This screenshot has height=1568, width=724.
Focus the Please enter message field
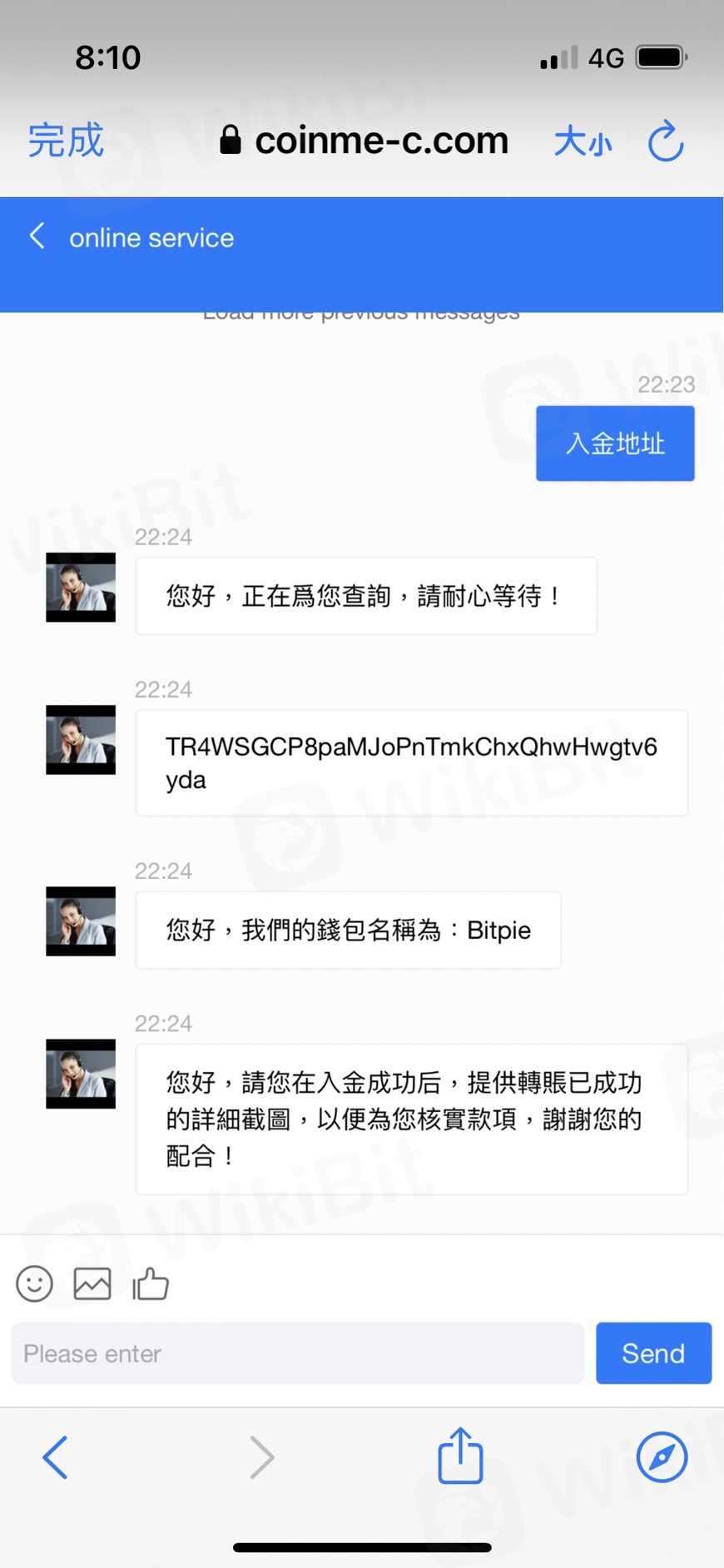pyautogui.click(x=297, y=1353)
